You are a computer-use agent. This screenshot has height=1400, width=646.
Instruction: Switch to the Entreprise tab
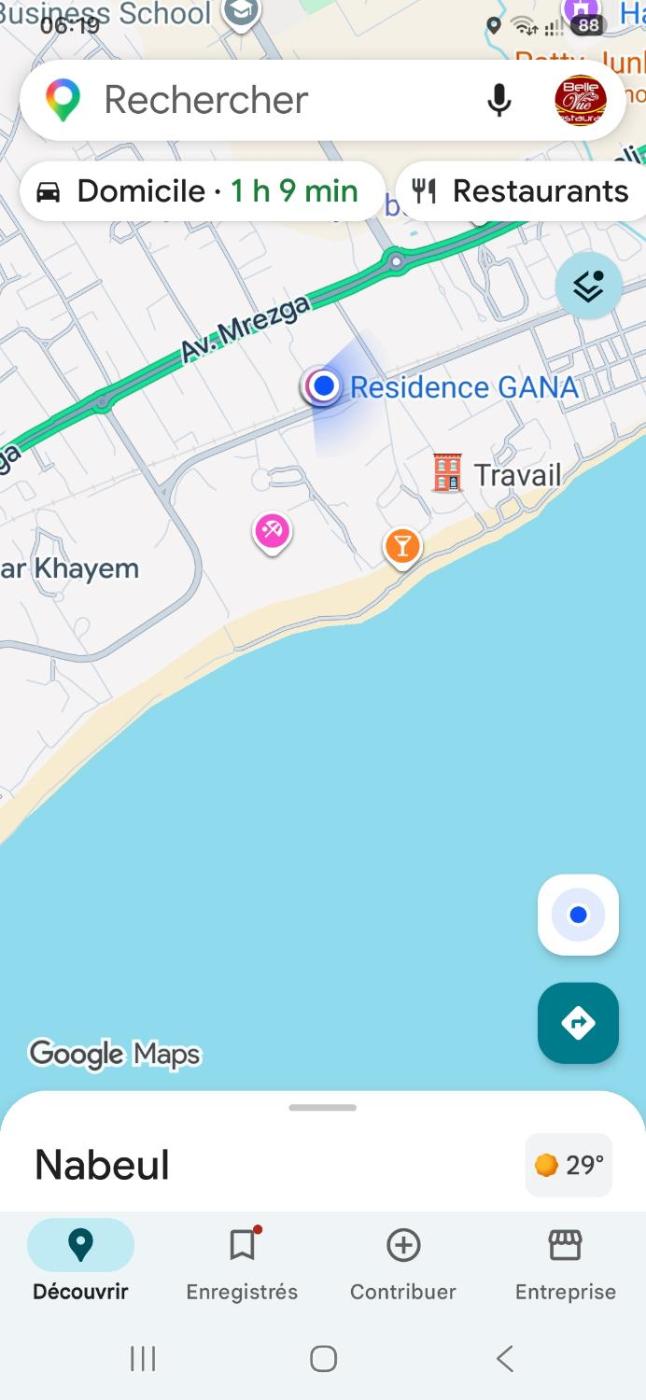coord(565,1263)
